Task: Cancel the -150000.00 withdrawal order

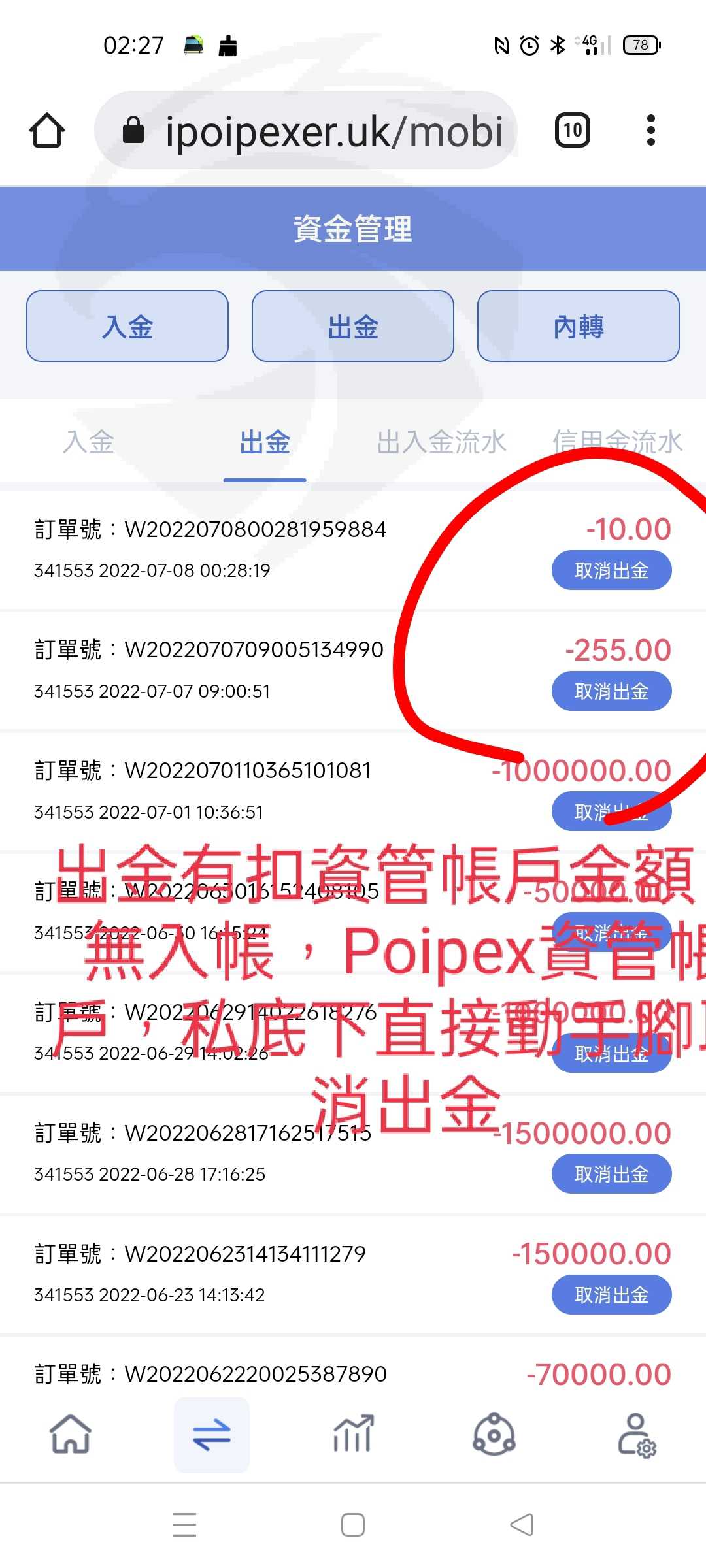Action: [612, 1295]
